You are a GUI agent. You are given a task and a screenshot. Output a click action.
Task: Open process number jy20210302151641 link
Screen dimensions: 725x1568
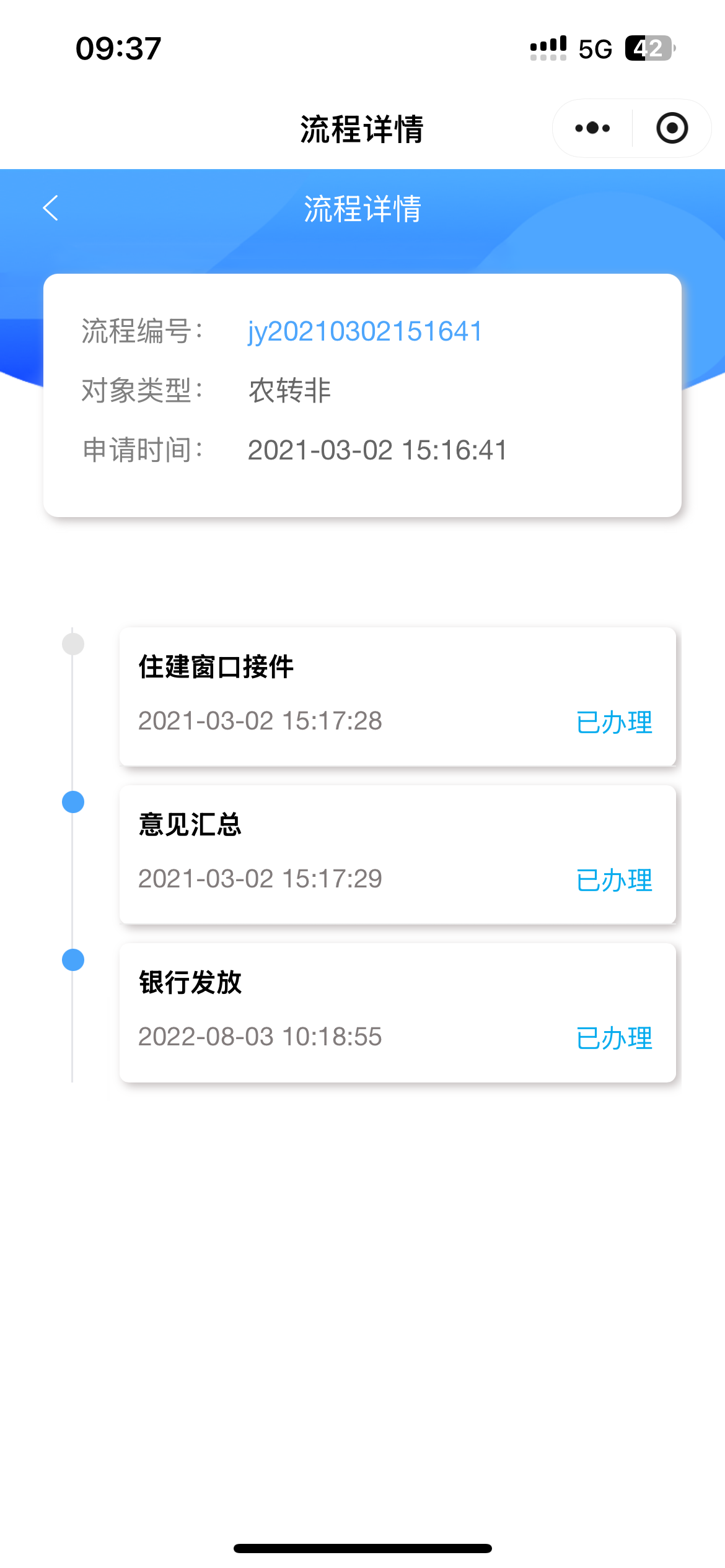click(365, 331)
